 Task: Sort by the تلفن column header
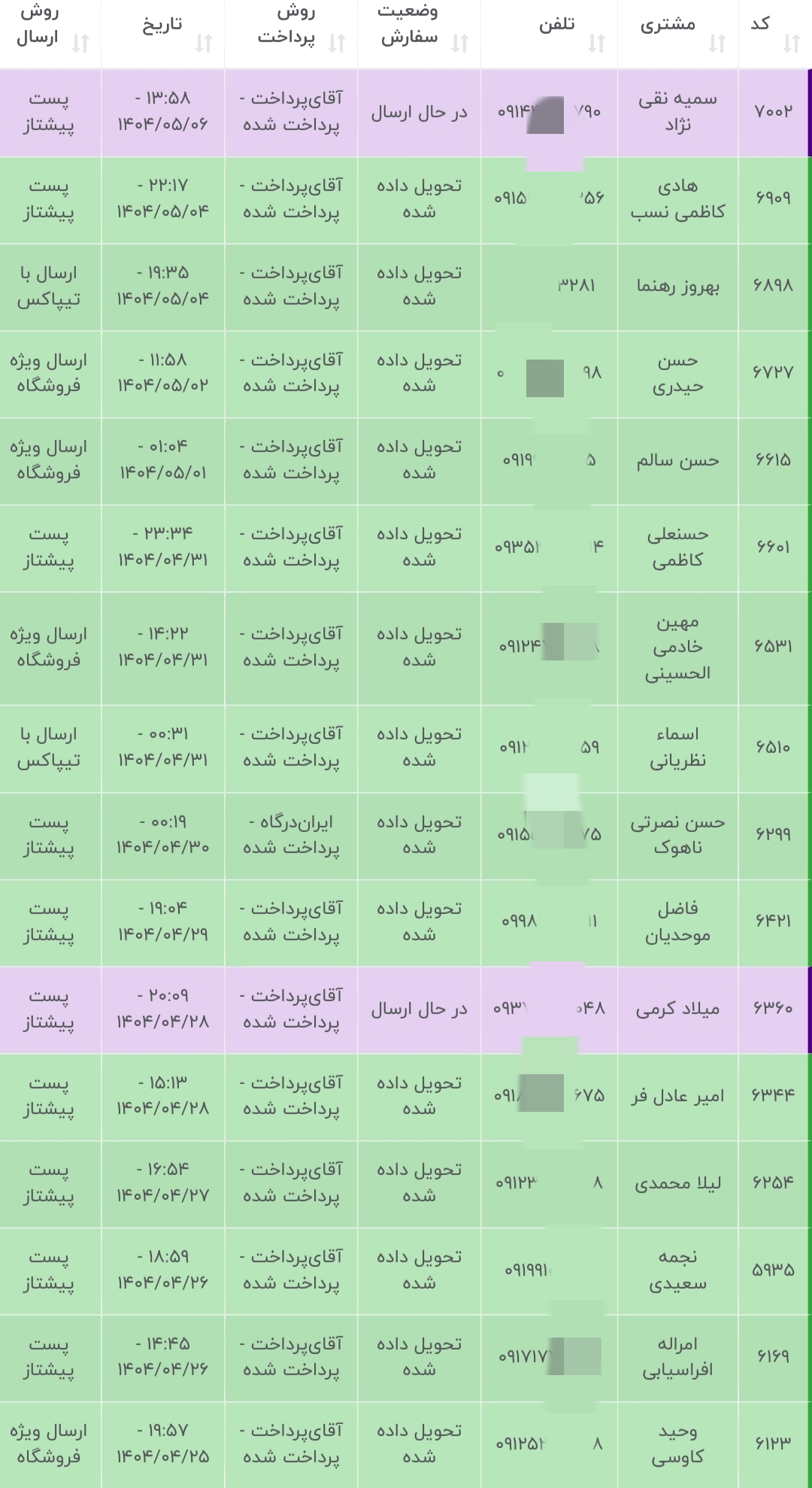pyautogui.click(x=549, y=32)
